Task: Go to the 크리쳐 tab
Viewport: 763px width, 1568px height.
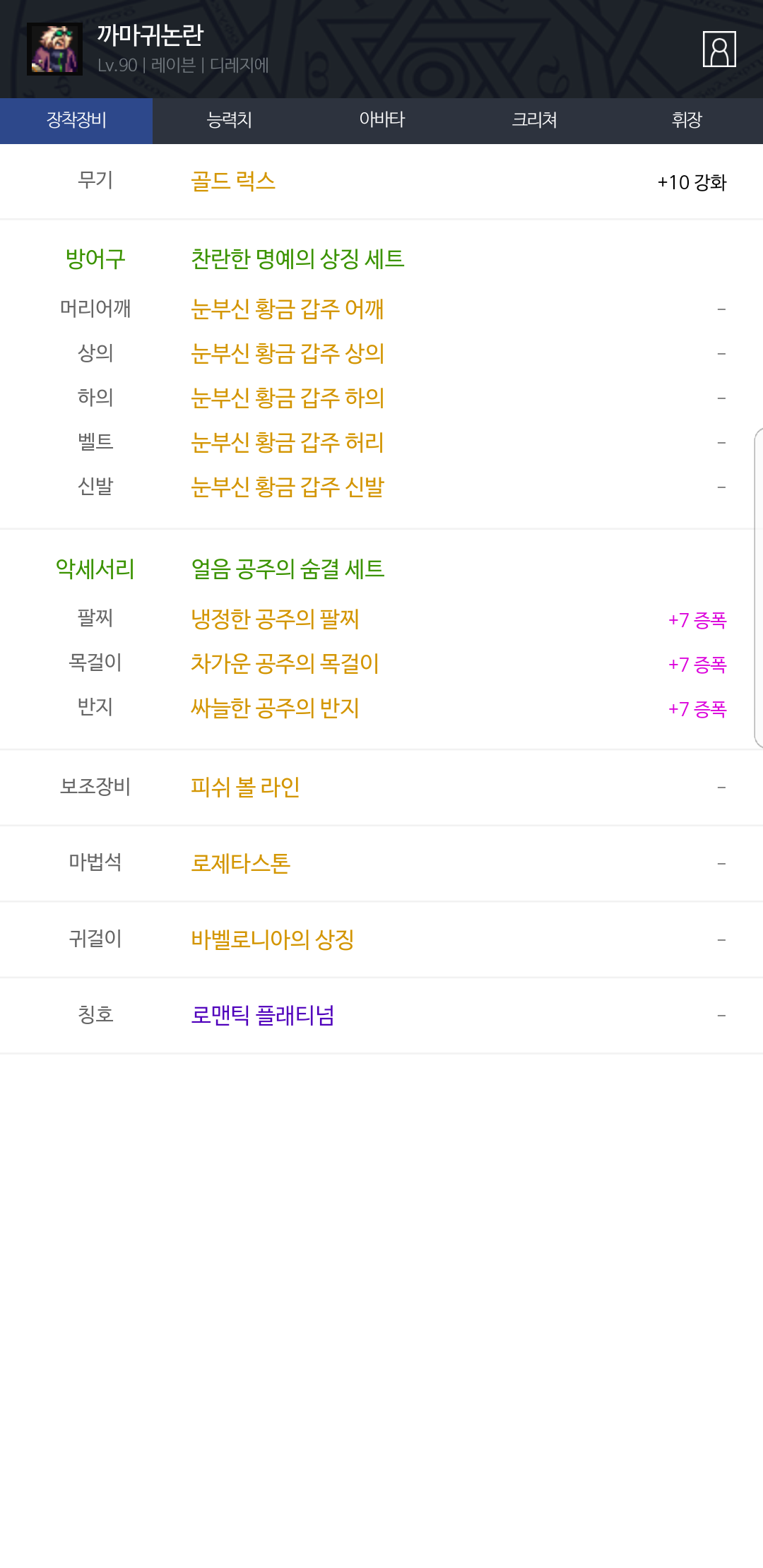Action: tap(534, 120)
